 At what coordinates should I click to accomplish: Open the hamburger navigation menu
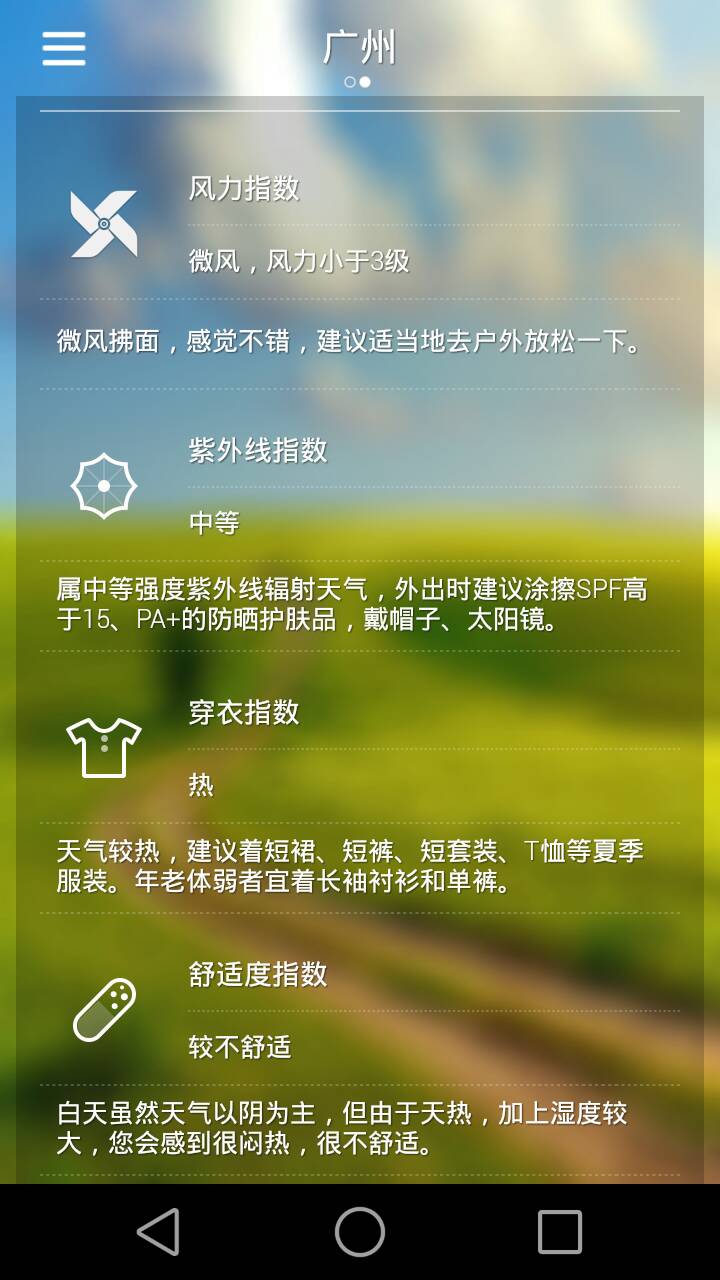click(63, 47)
